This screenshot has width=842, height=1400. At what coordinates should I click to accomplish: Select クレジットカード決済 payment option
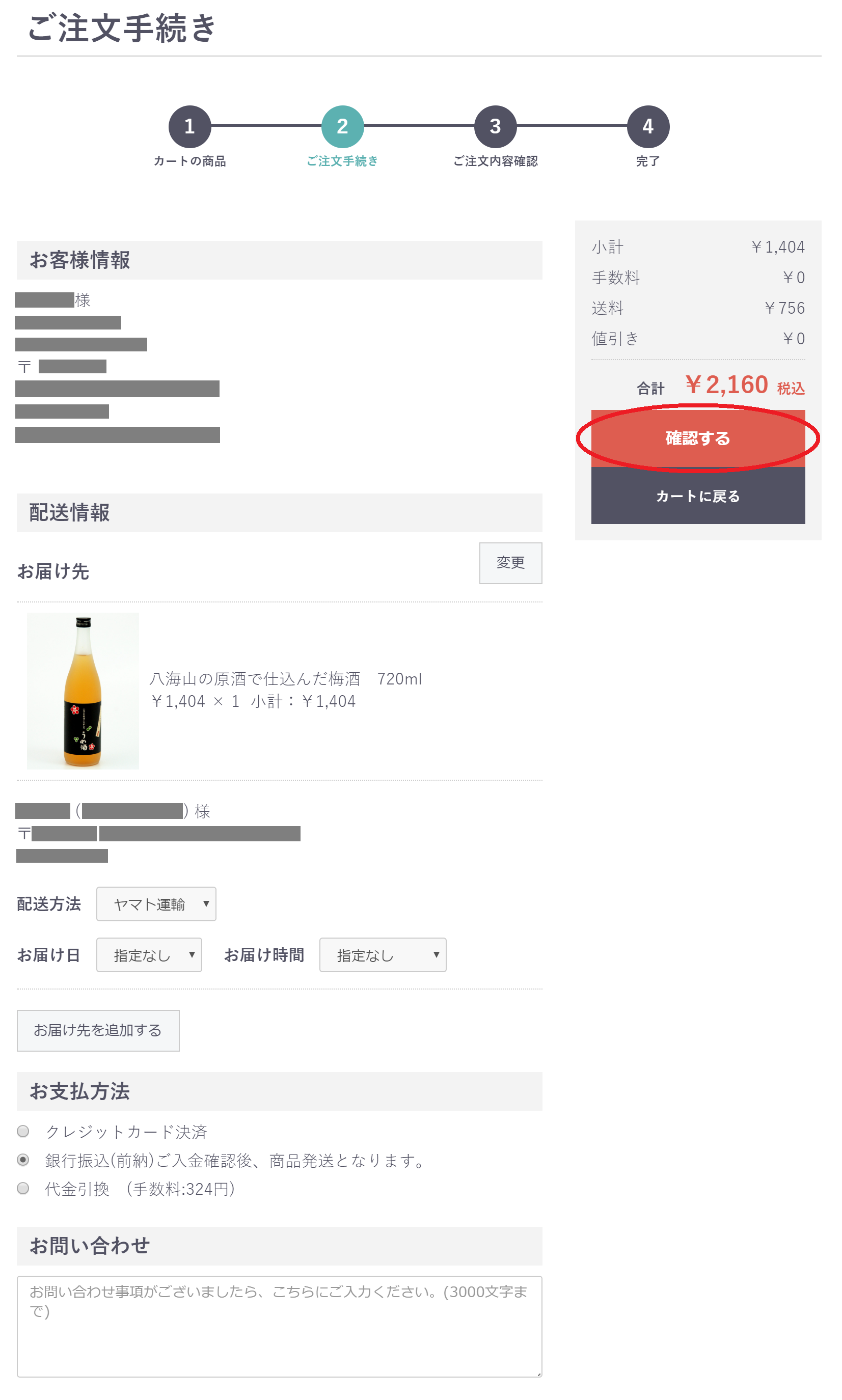[x=23, y=1131]
